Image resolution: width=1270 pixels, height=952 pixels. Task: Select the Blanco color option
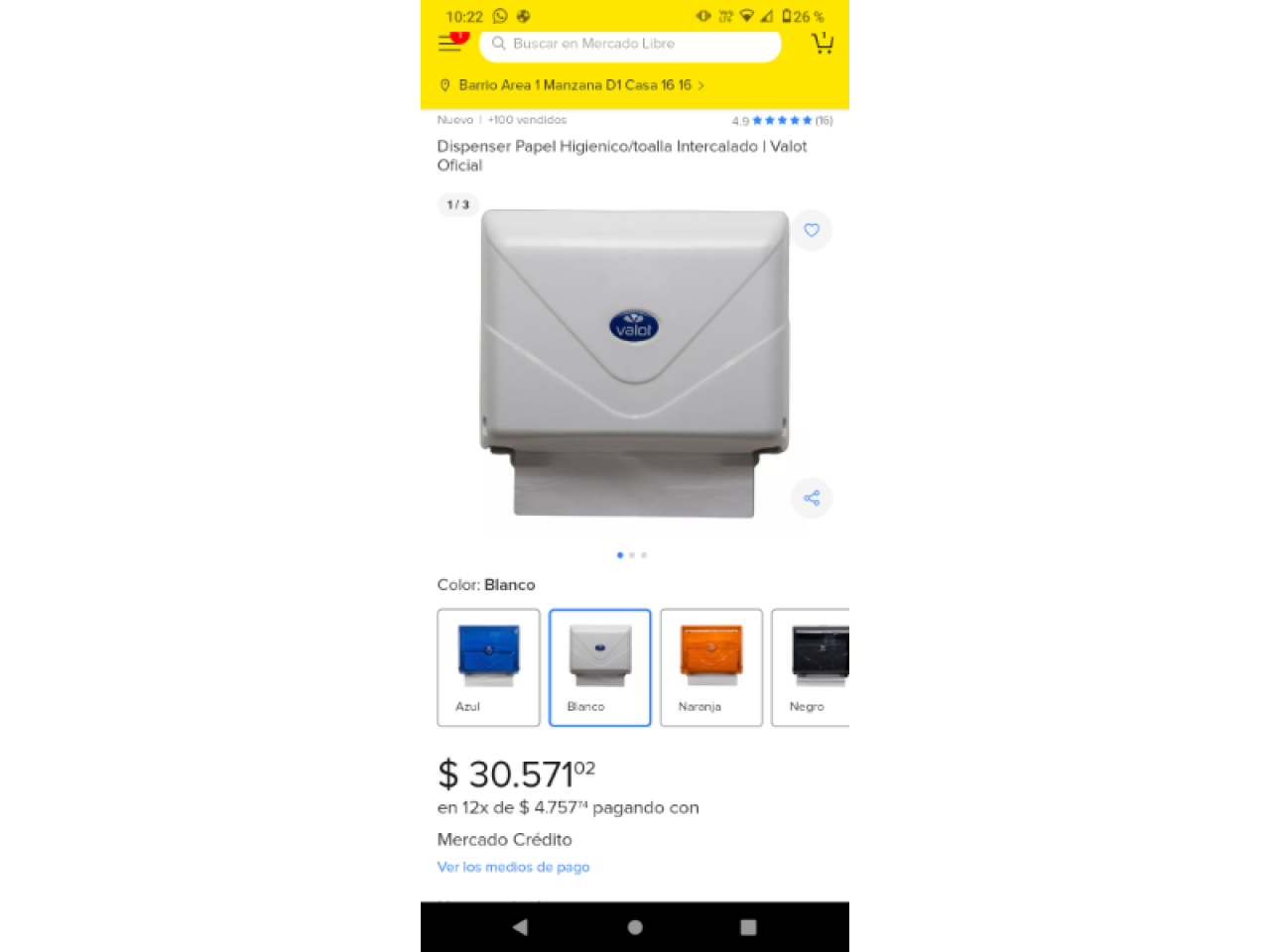pyautogui.click(x=599, y=666)
